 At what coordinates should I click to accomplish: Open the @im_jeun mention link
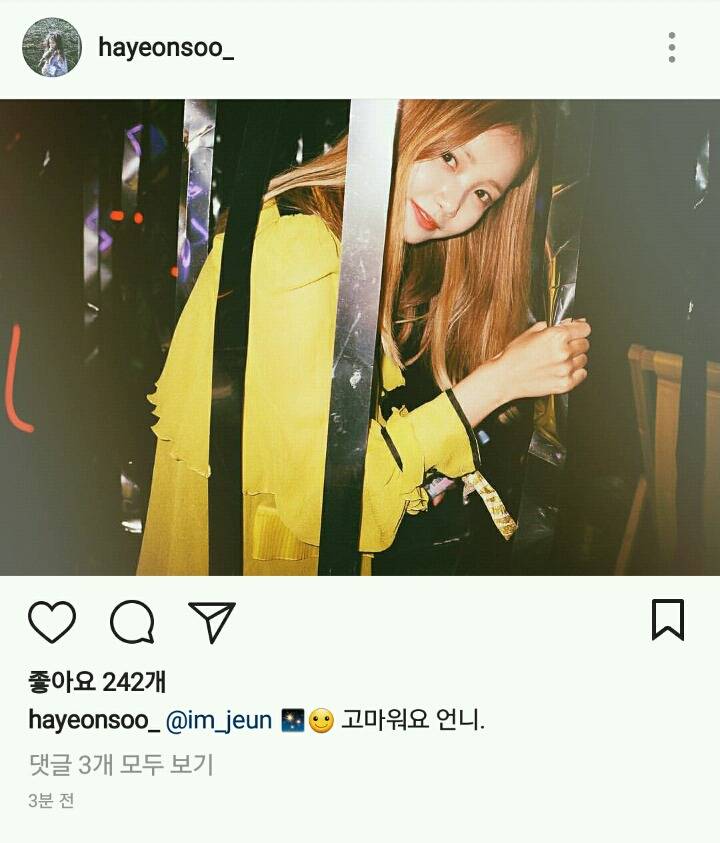pos(218,720)
